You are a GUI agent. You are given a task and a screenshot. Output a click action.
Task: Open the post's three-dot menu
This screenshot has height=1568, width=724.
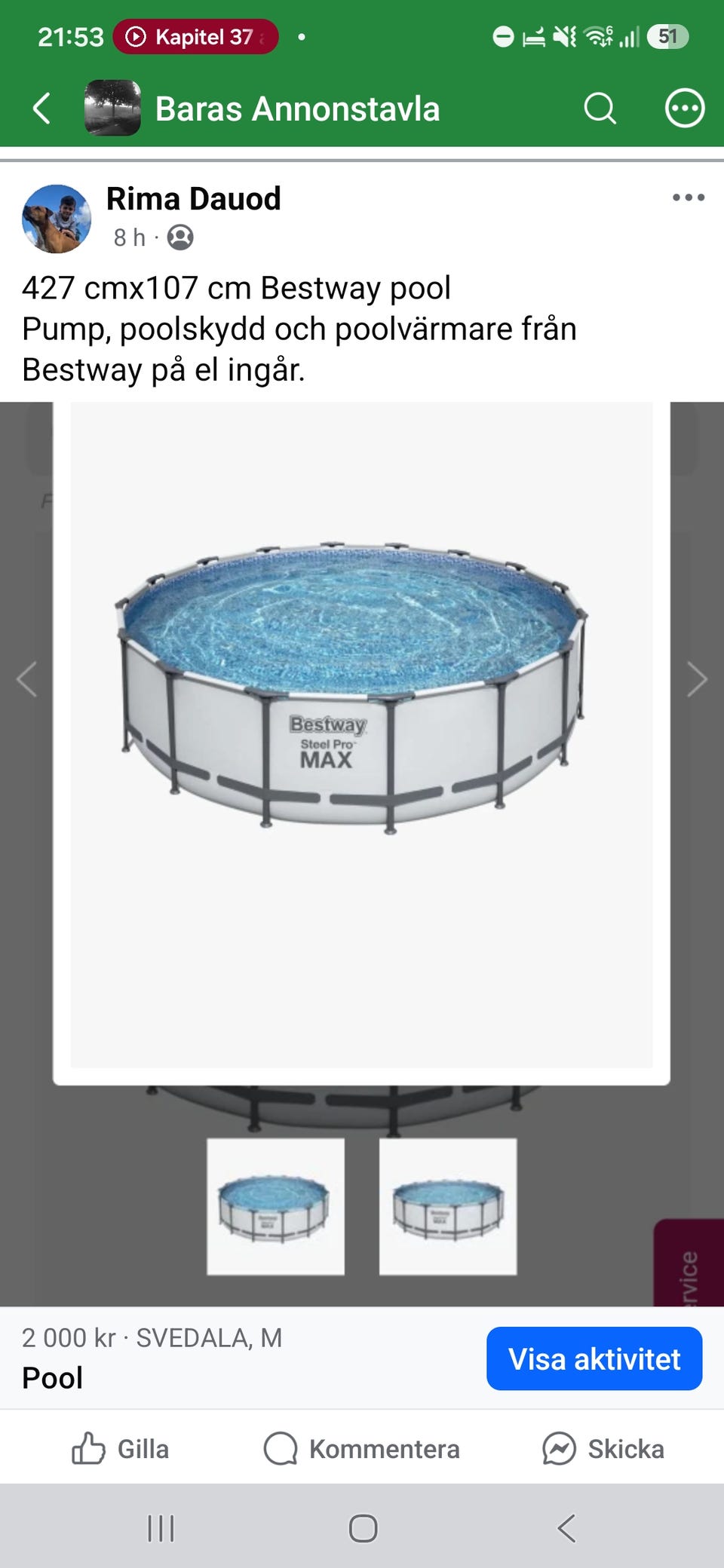click(x=688, y=198)
